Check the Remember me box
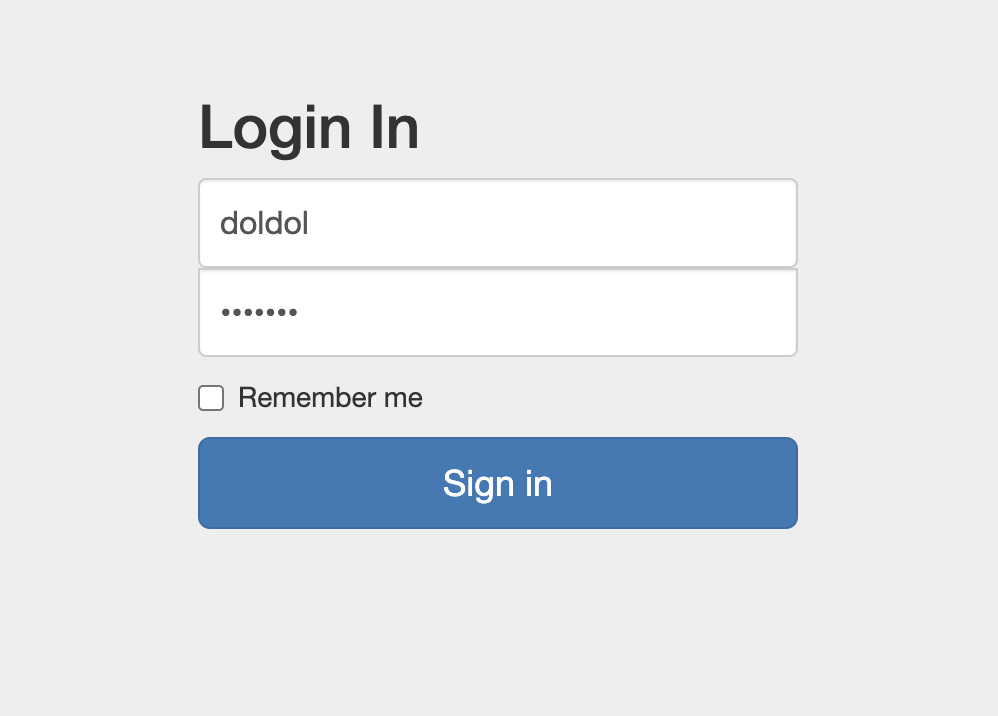The height and width of the screenshot is (716, 998). point(211,398)
